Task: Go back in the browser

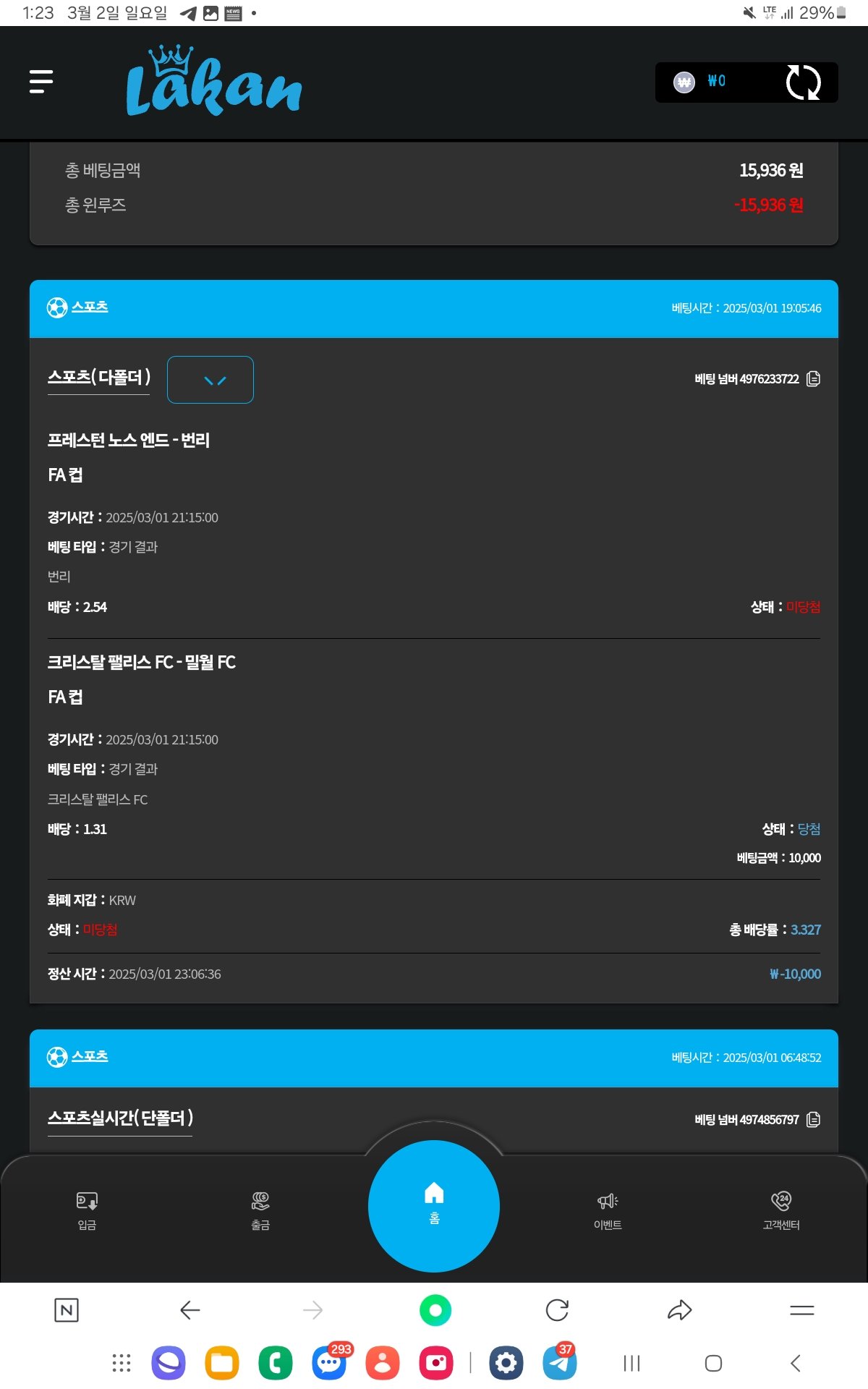Action: (x=190, y=1310)
